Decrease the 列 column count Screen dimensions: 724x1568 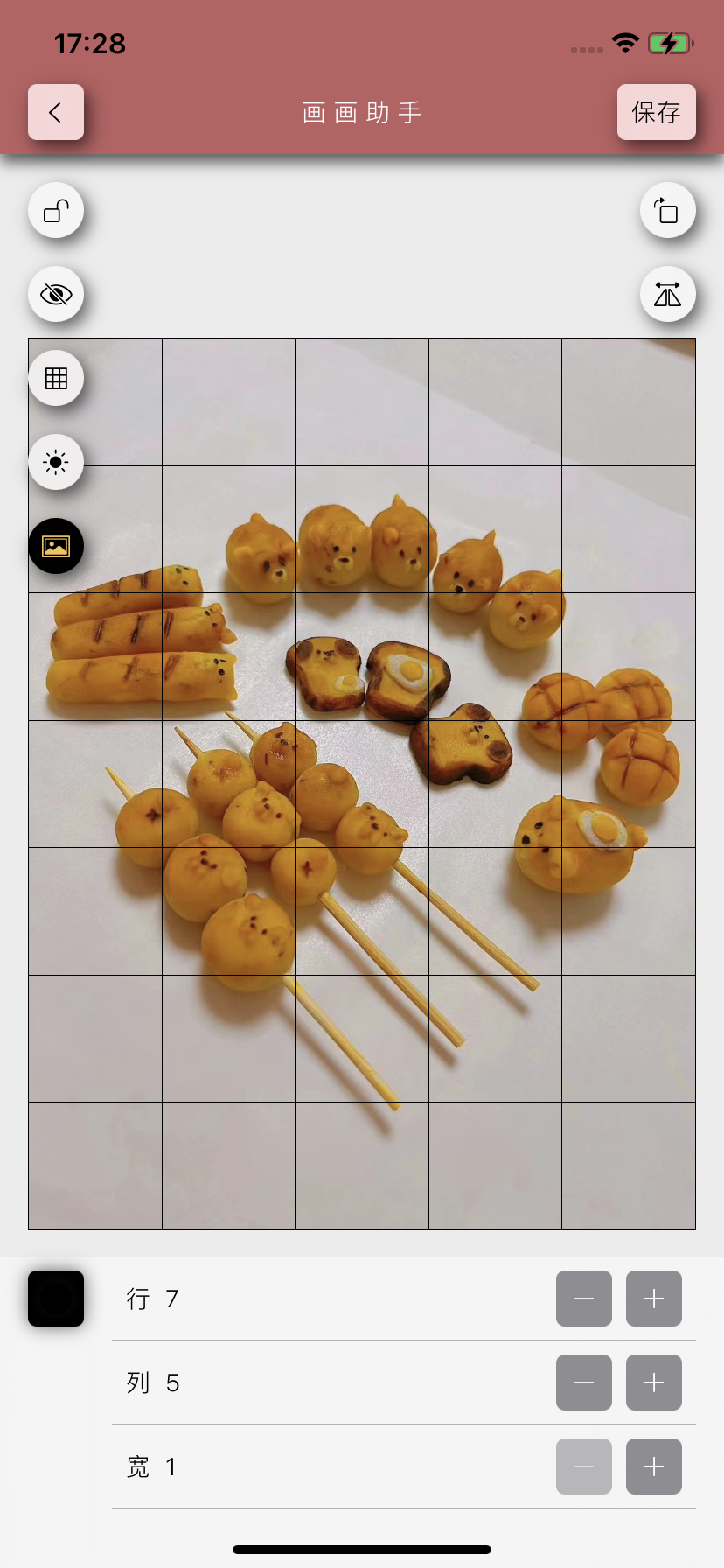pos(583,1382)
